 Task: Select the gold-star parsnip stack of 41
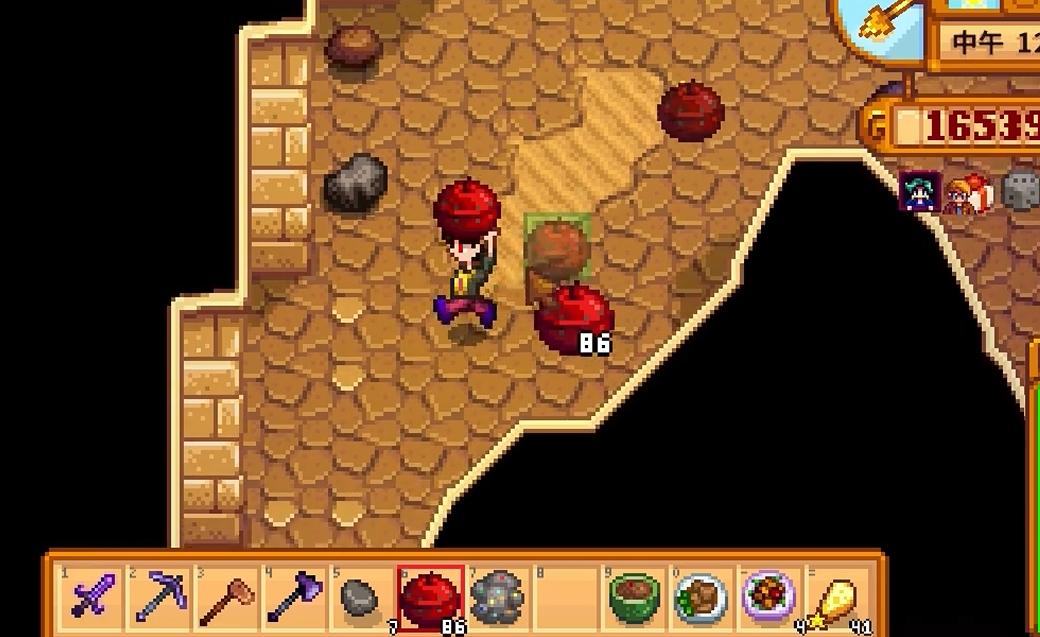[836, 597]
